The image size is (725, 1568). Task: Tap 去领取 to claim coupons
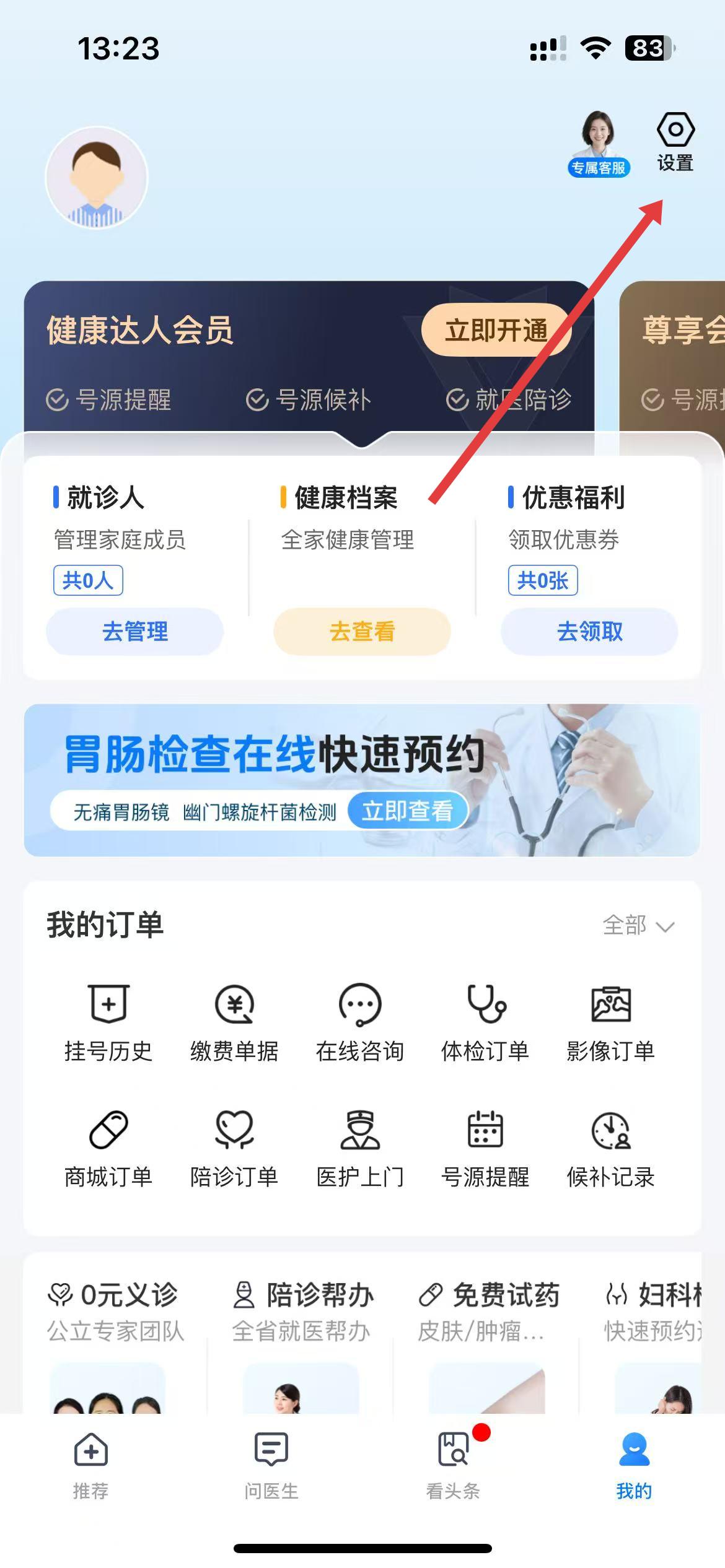(589, 632)
